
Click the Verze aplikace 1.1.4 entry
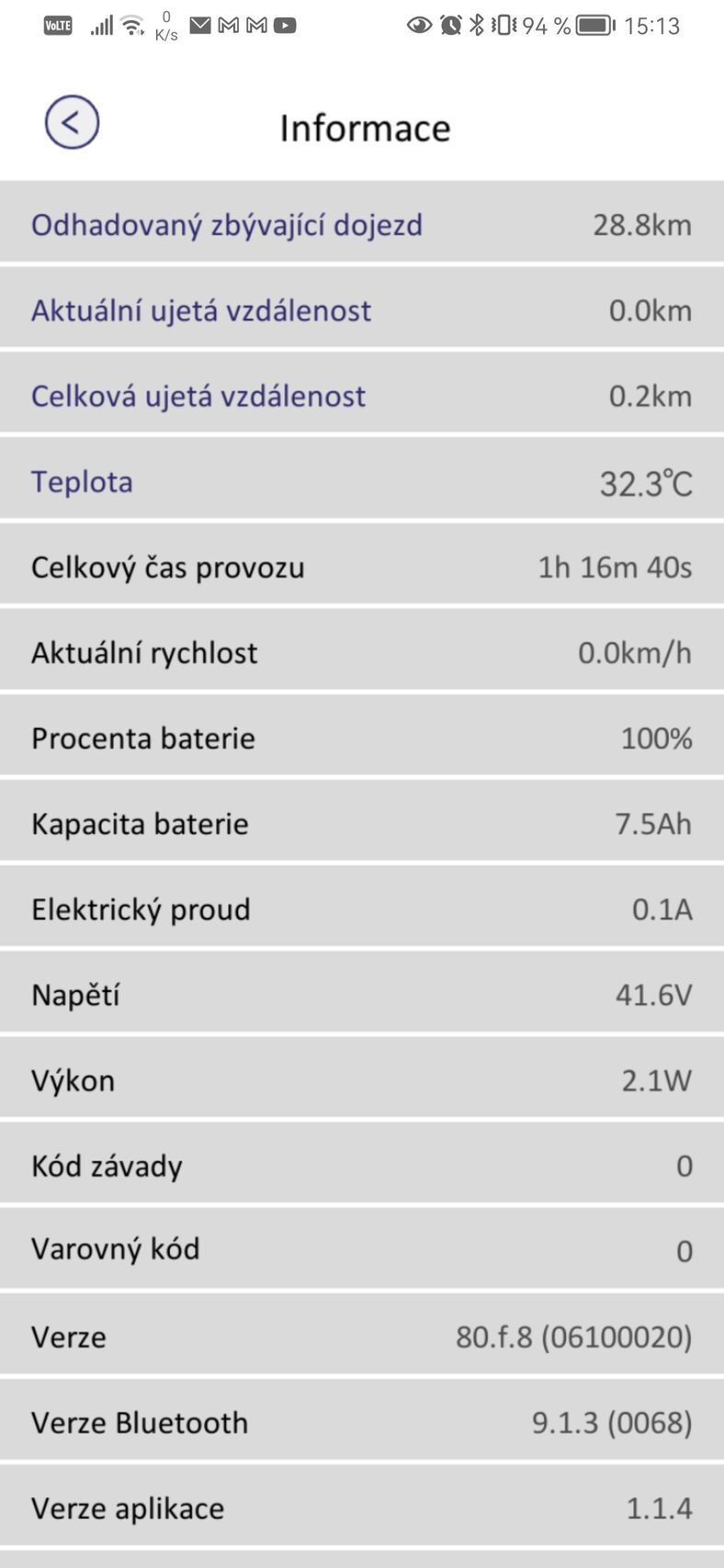pos(362,1506)
